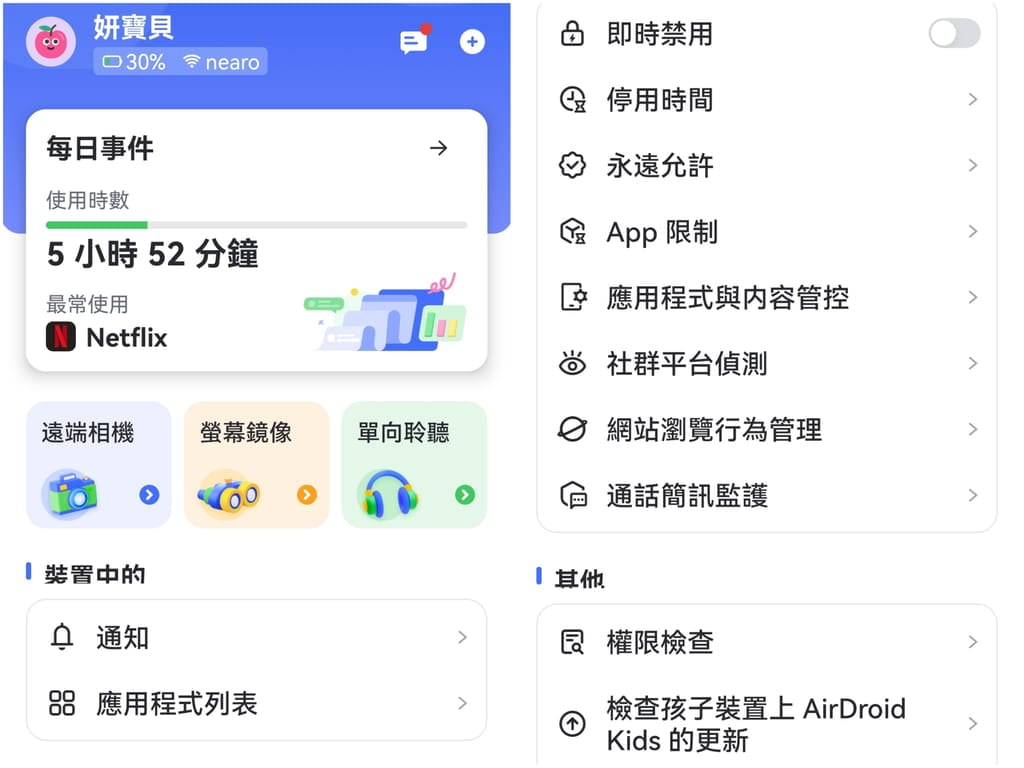The height and width of the screenshot is (768, 1024).
Task: Open 遠端相機 remote camera
Action: tap(99, 464)
